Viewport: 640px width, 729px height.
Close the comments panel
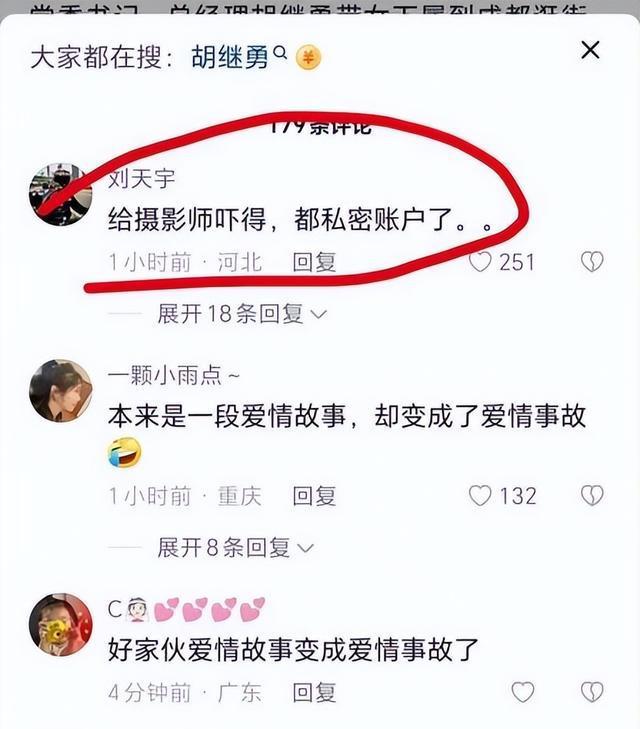591,49
